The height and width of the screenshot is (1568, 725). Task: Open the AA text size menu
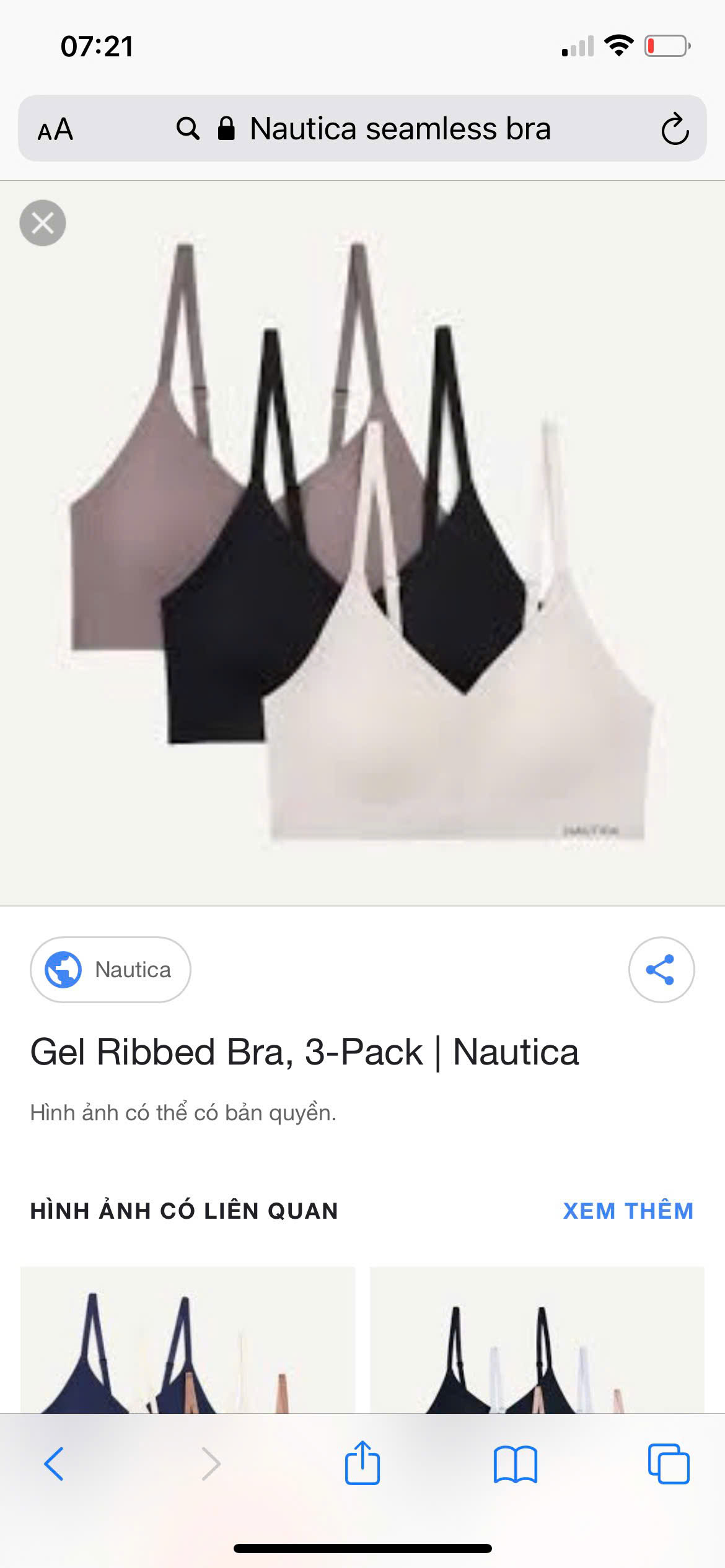point(55,129)
